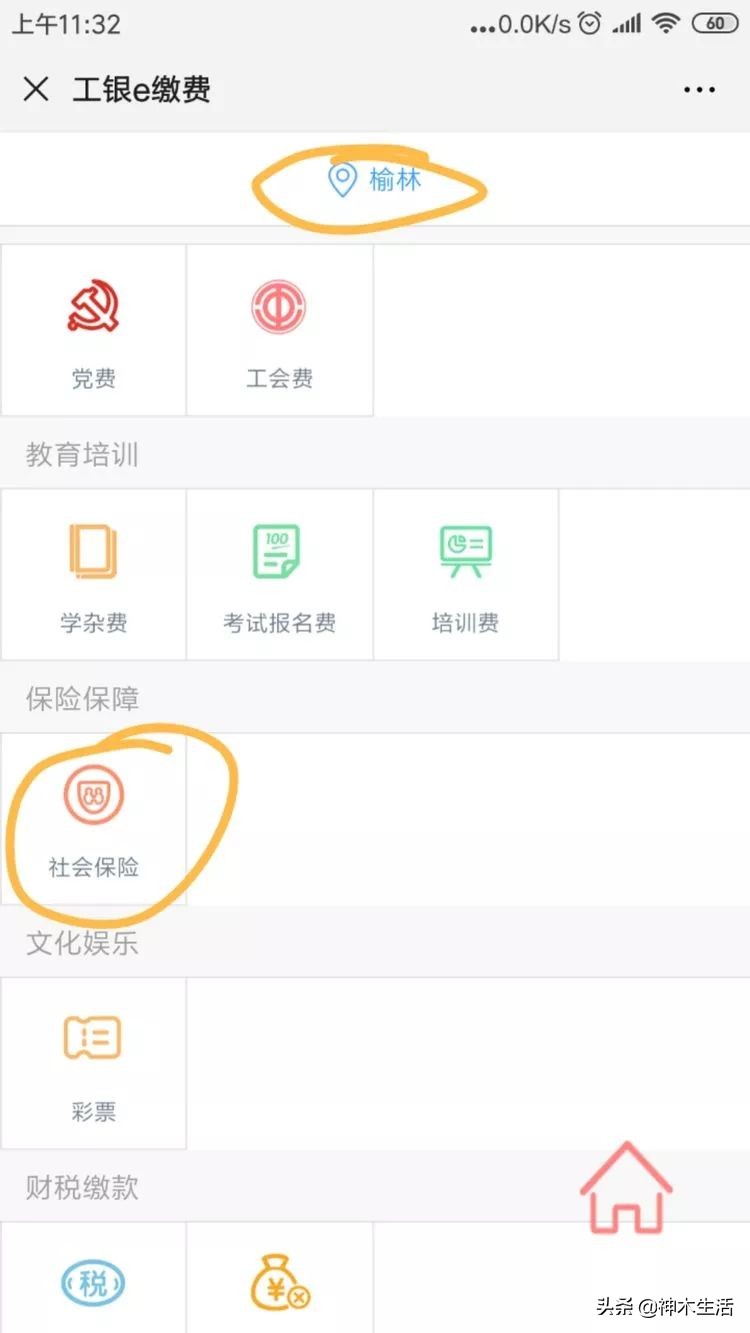Open the three-dot more options menu

coord(698,90)
